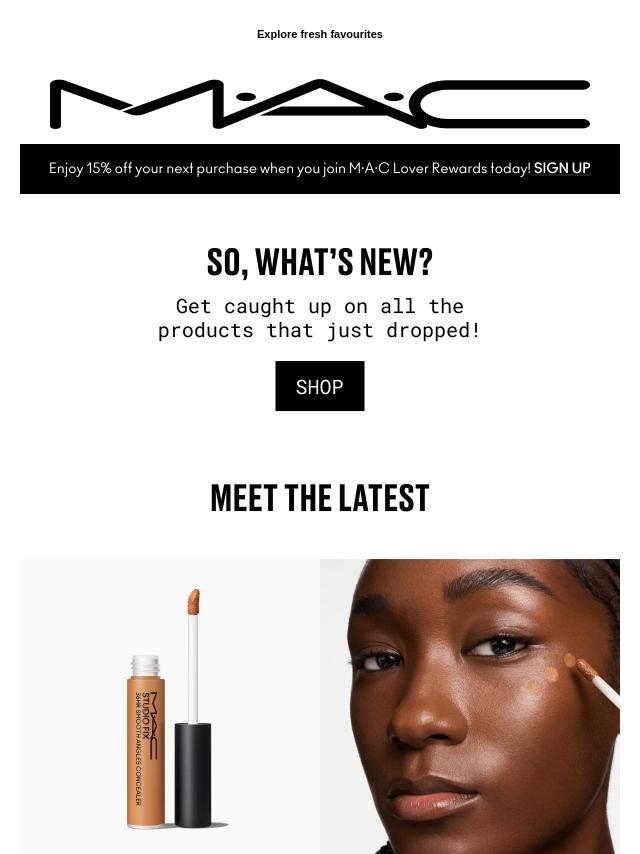Open the SHOP button under What's New
The width and height of the screenshot is (640, 854).
point(319,386)
